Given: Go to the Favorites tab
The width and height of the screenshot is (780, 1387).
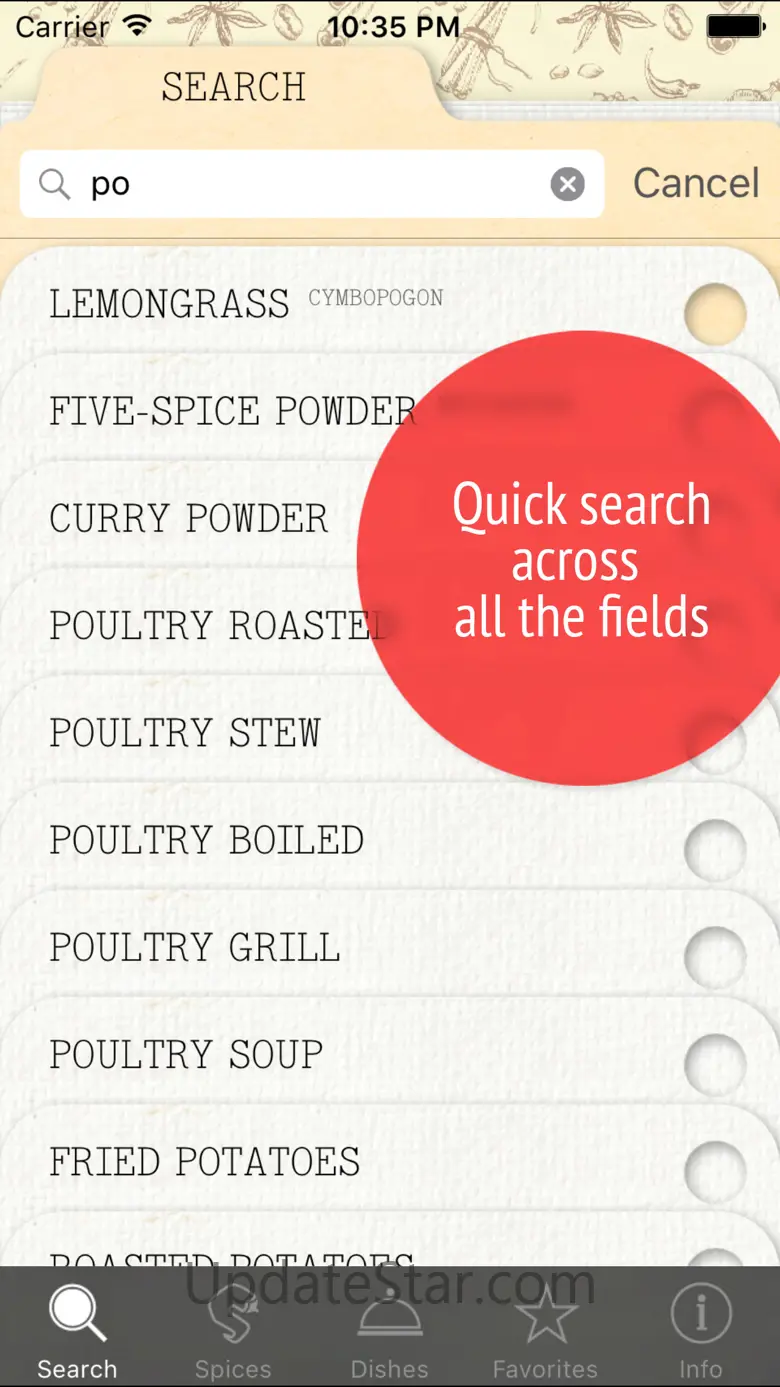Looking at the screenshot, I should click(x=545, y=1330).
